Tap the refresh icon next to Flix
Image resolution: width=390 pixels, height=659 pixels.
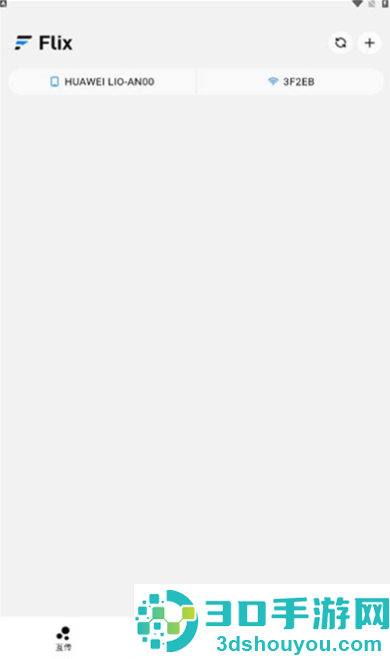coord(340,42)
